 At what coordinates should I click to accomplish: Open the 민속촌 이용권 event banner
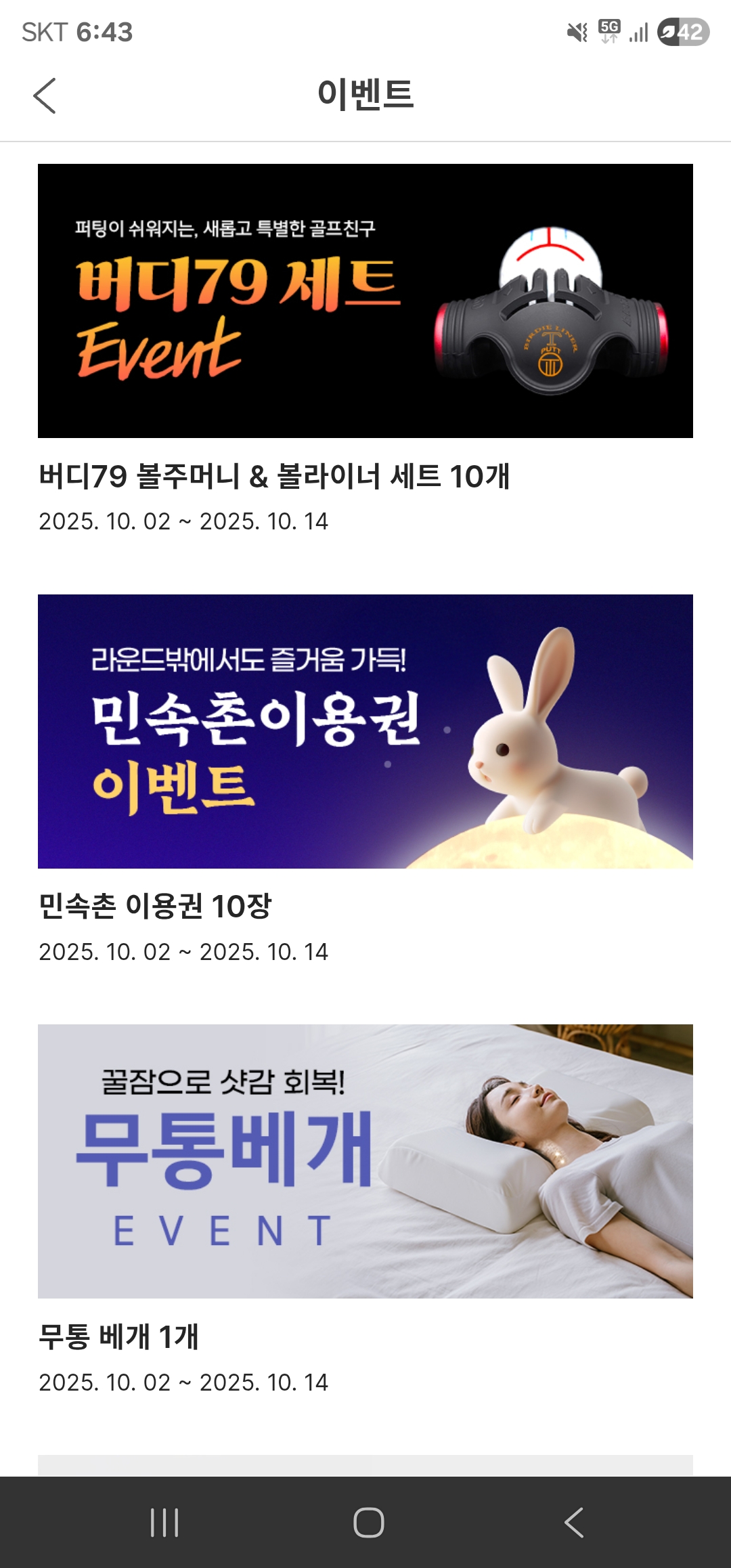[x=365, y=731]
